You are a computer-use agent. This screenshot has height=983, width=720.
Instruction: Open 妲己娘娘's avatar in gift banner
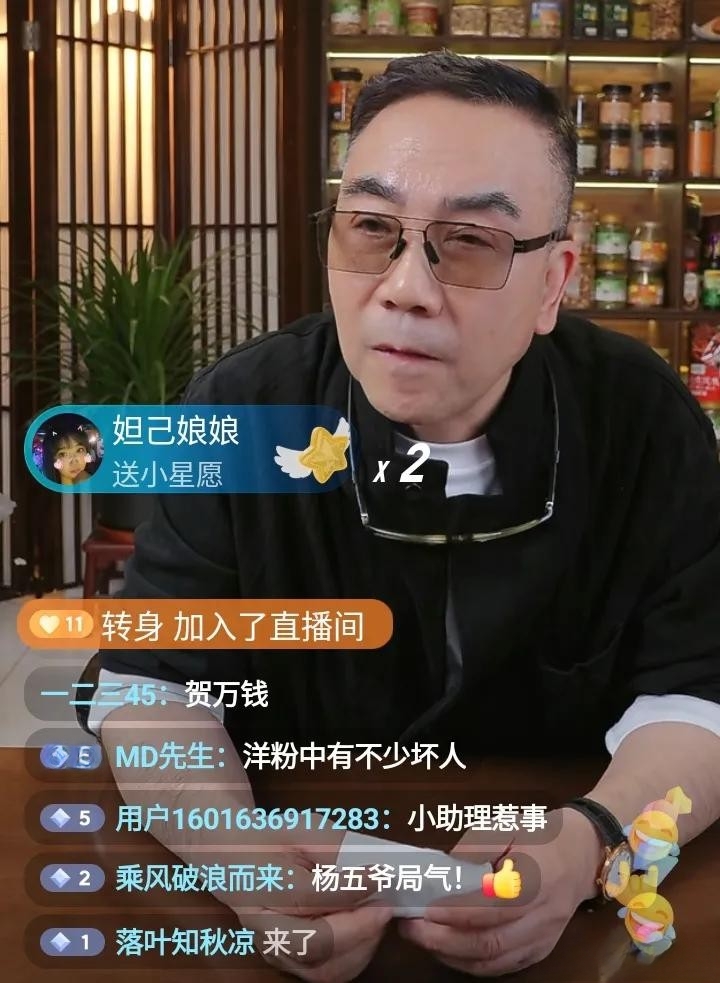(x=66, y=450)
